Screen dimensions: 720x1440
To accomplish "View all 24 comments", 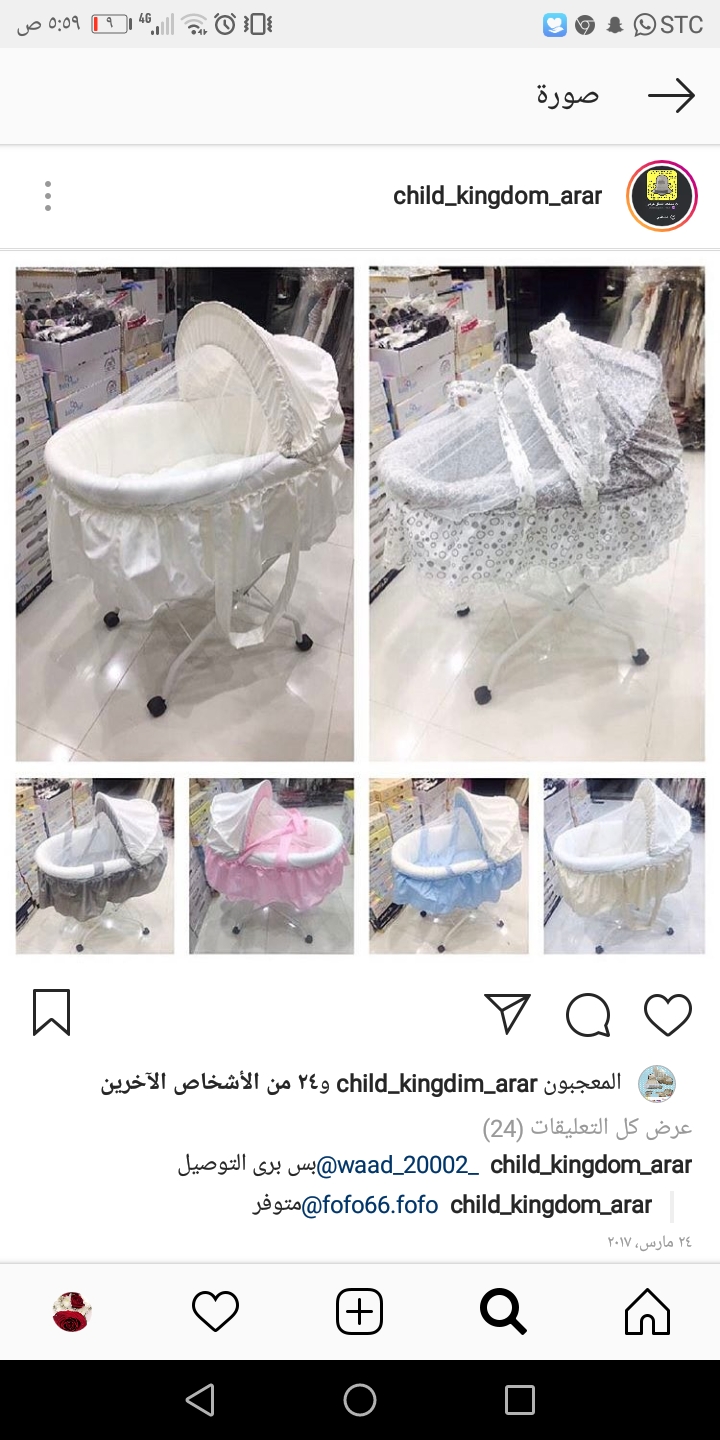I will (587, 1128).
